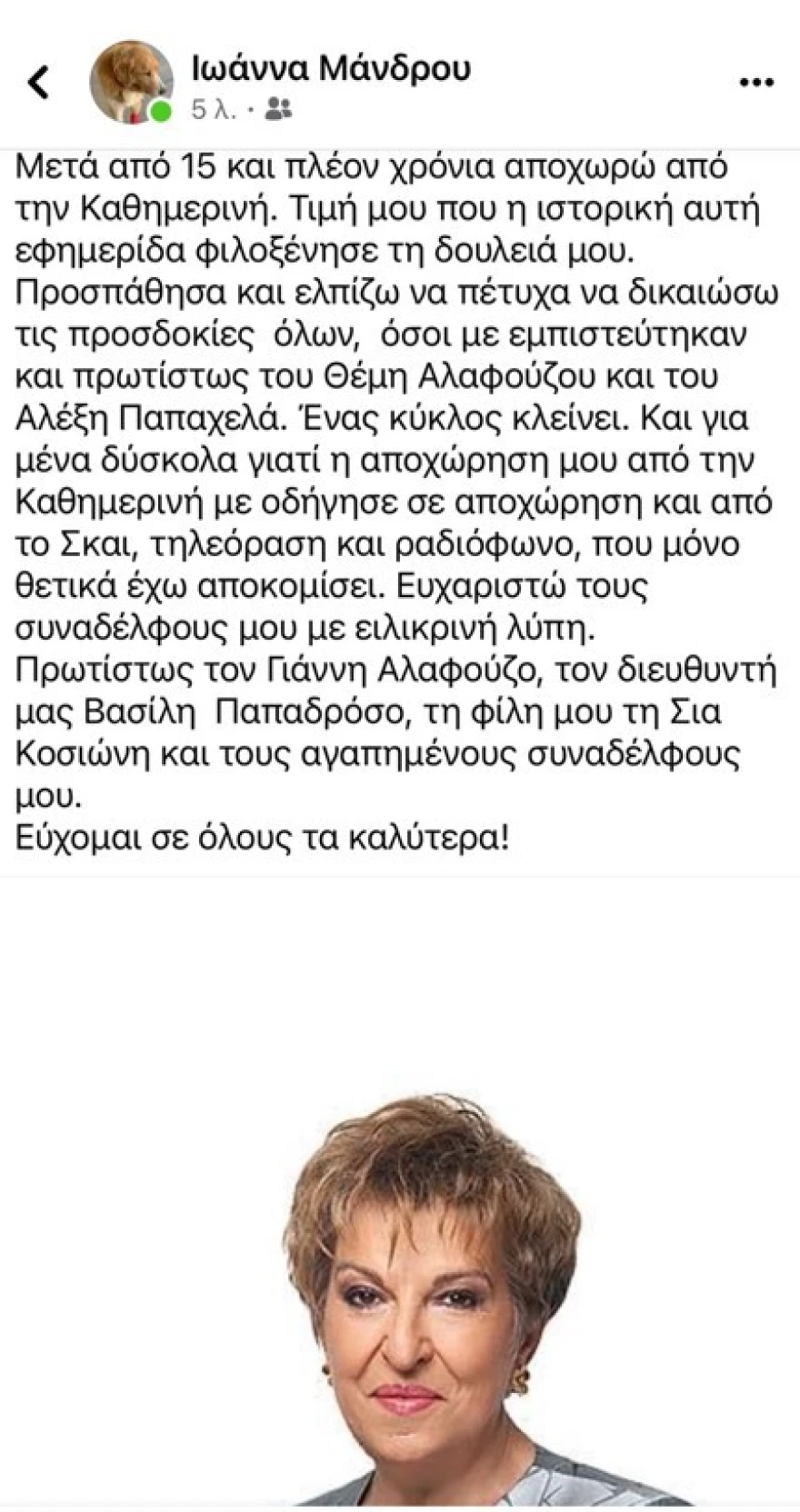Open Ιωάννα Μάνδρου's profile picture
Image resolution: width=800 pixels, height=1512 pixels.
pyautogui.click(x=131, y=82)
